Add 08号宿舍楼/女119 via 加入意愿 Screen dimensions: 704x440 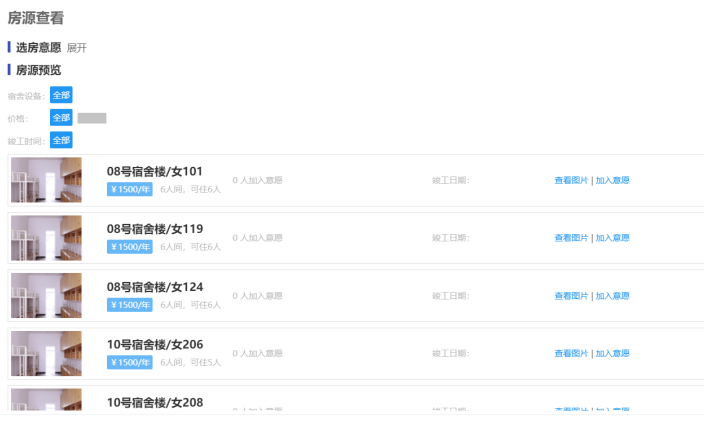click(613, 239)
